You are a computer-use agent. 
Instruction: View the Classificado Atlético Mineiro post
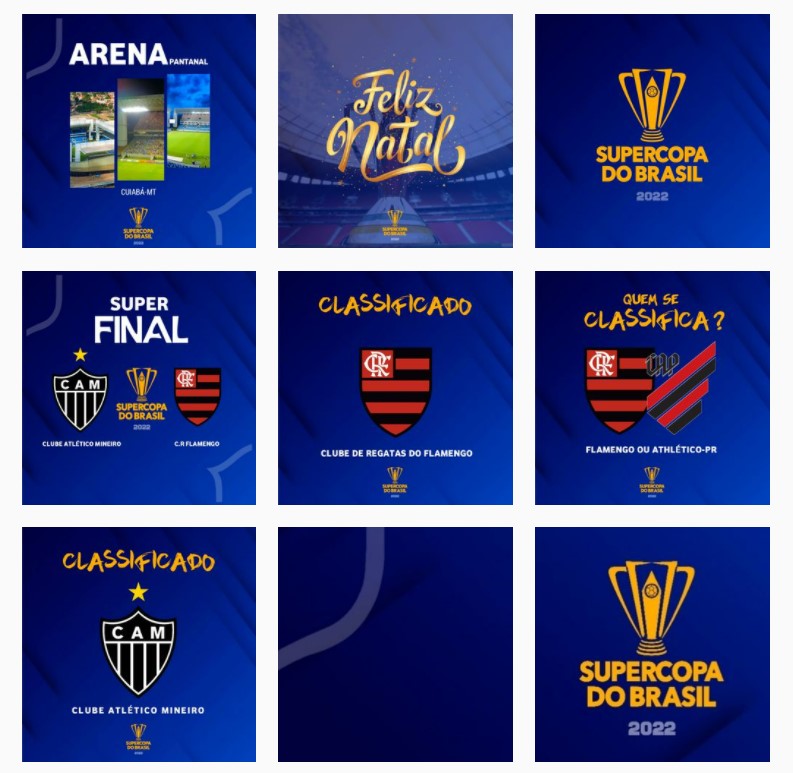pos(139,644)
